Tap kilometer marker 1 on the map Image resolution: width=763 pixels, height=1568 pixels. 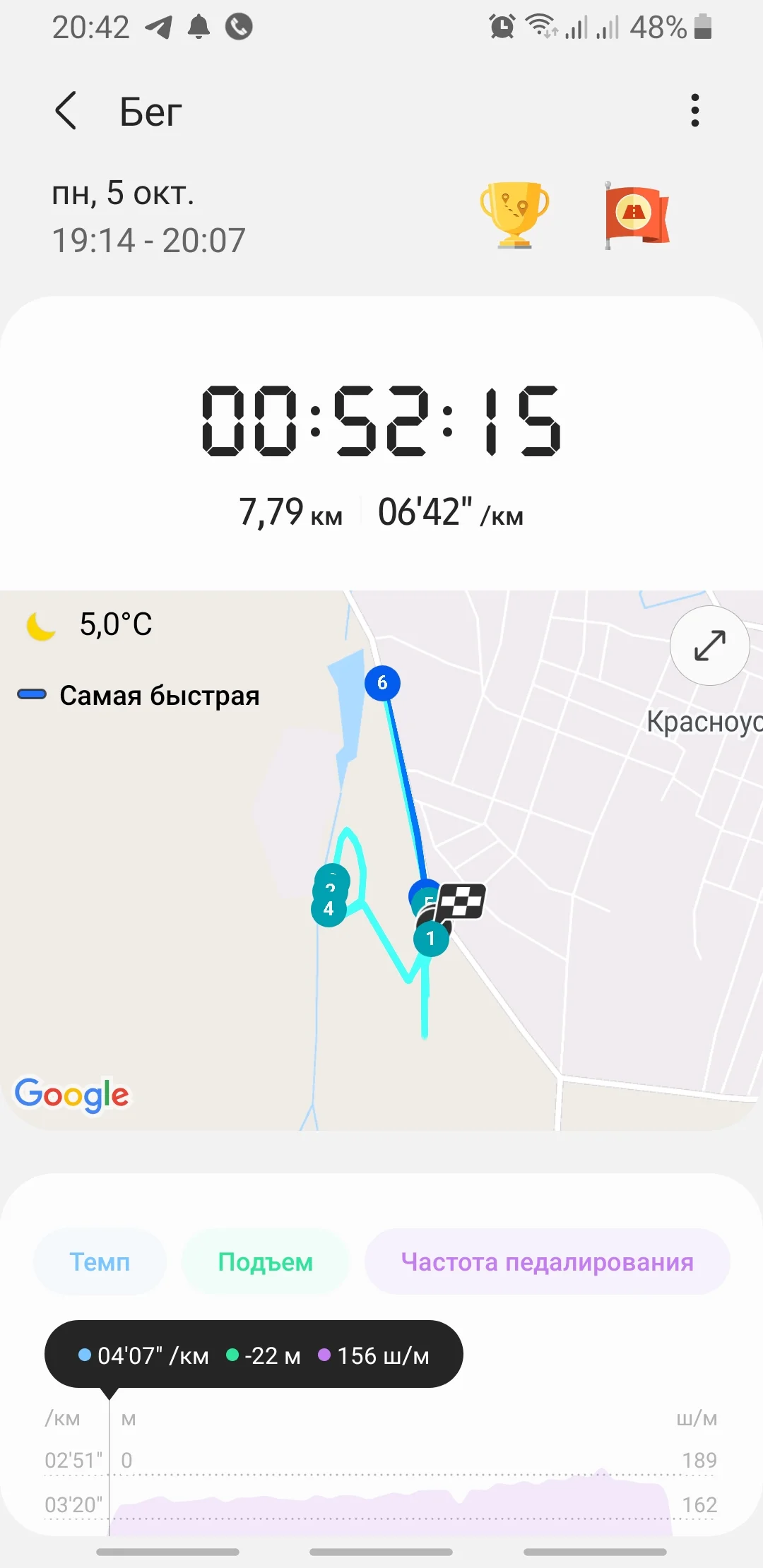431,939
